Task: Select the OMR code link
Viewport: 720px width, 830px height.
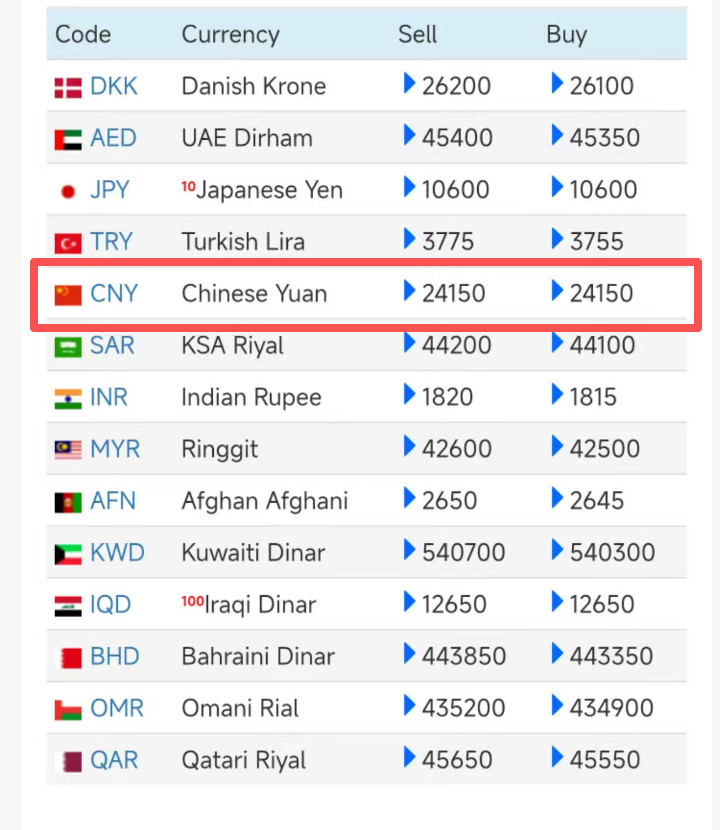Action: pyautogui.click(x=117, y=708)
